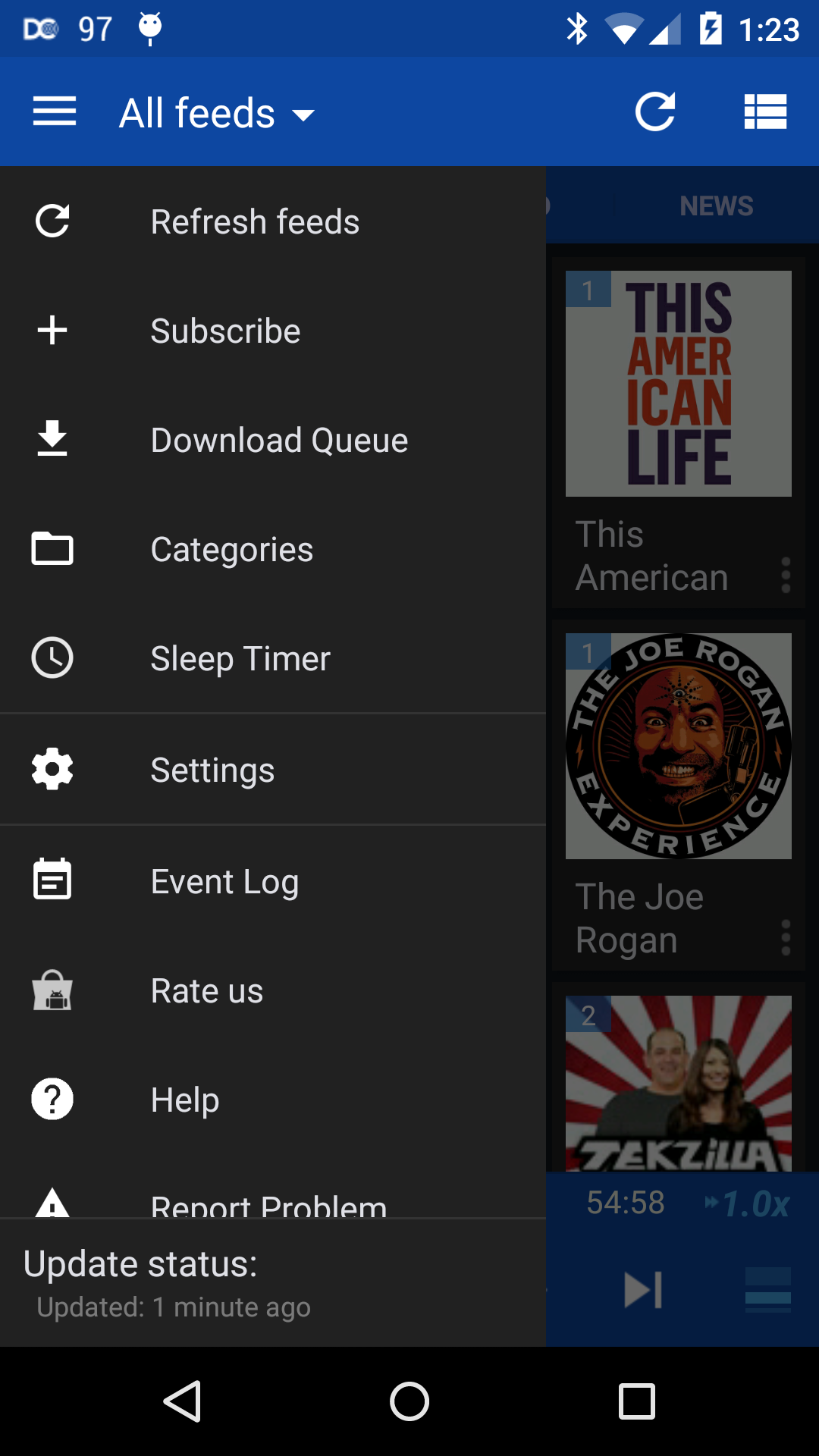Screen dimensions: 819x1456
Task: Go to Categories
Action: (273, 549)
